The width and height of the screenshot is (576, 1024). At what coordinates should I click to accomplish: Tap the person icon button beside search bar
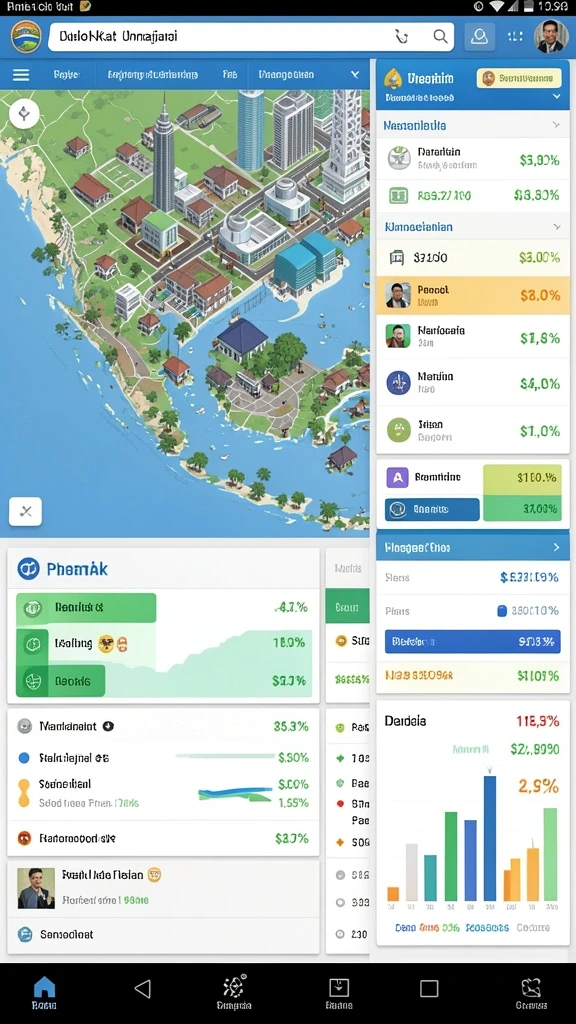pos(479,37)
